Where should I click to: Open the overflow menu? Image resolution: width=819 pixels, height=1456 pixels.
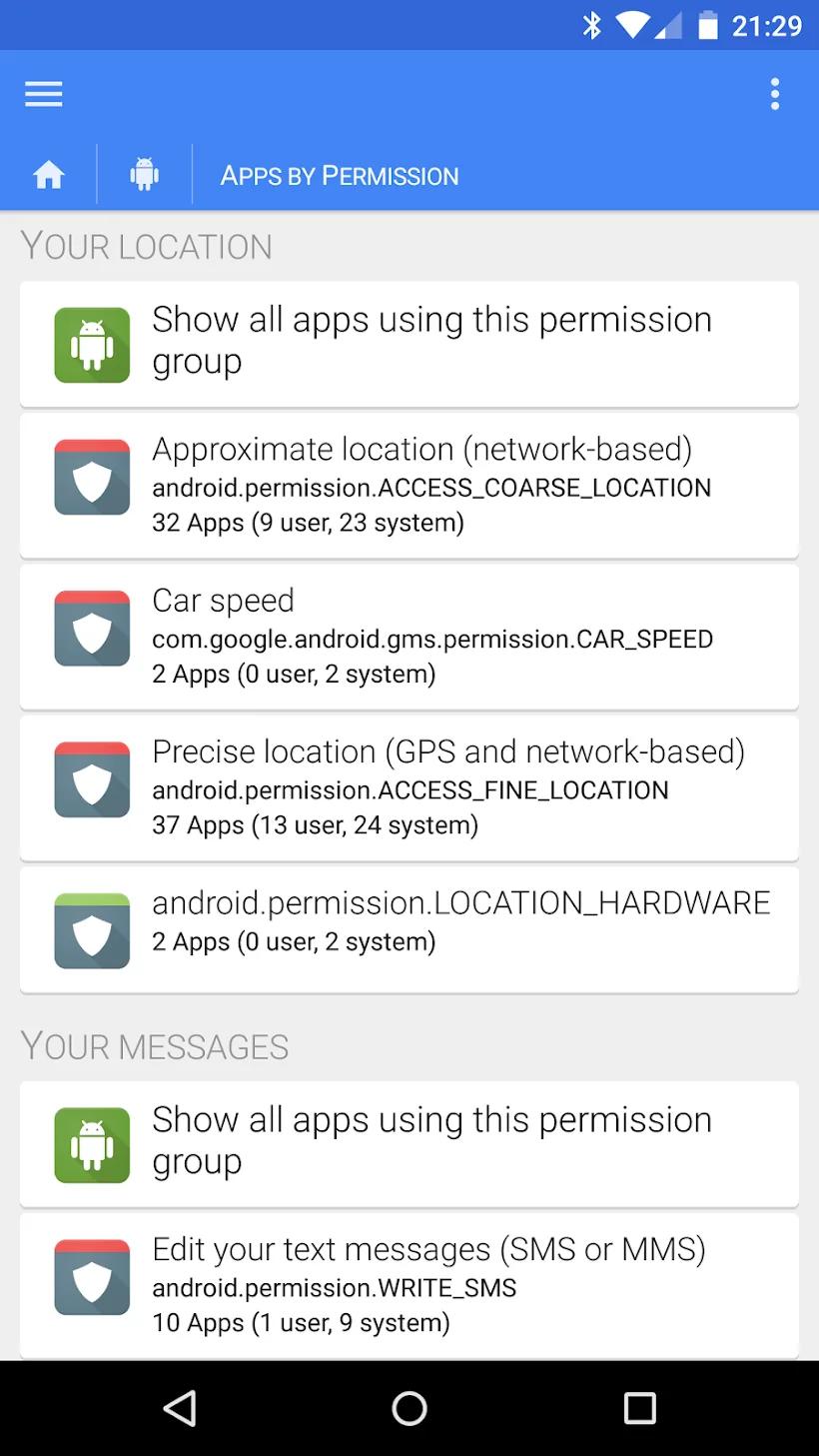pyautogui.click(x=774, y=94)
